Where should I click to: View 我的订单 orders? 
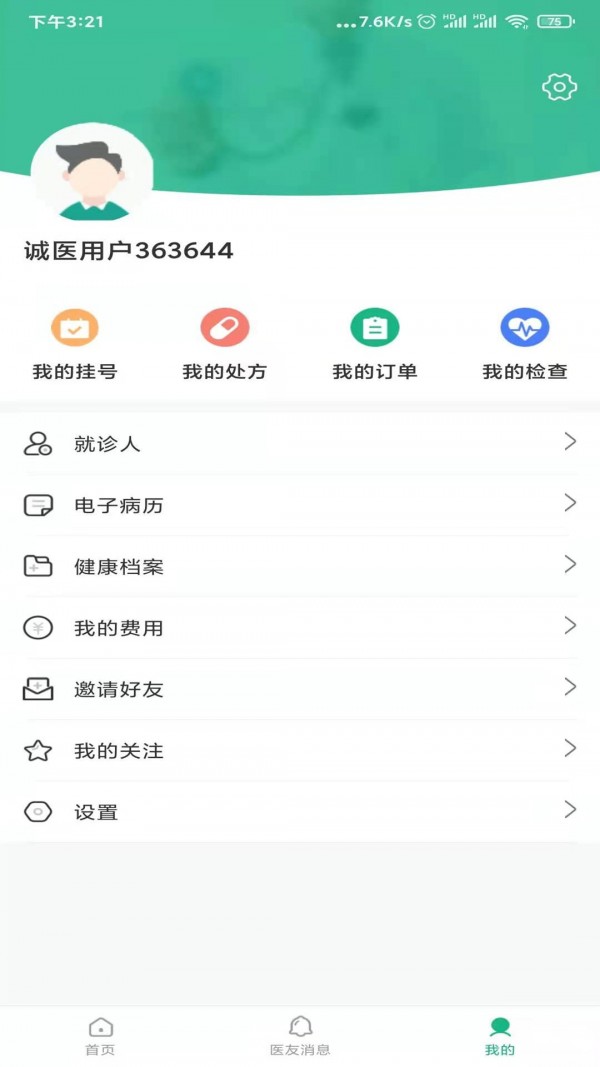[375, 345]
